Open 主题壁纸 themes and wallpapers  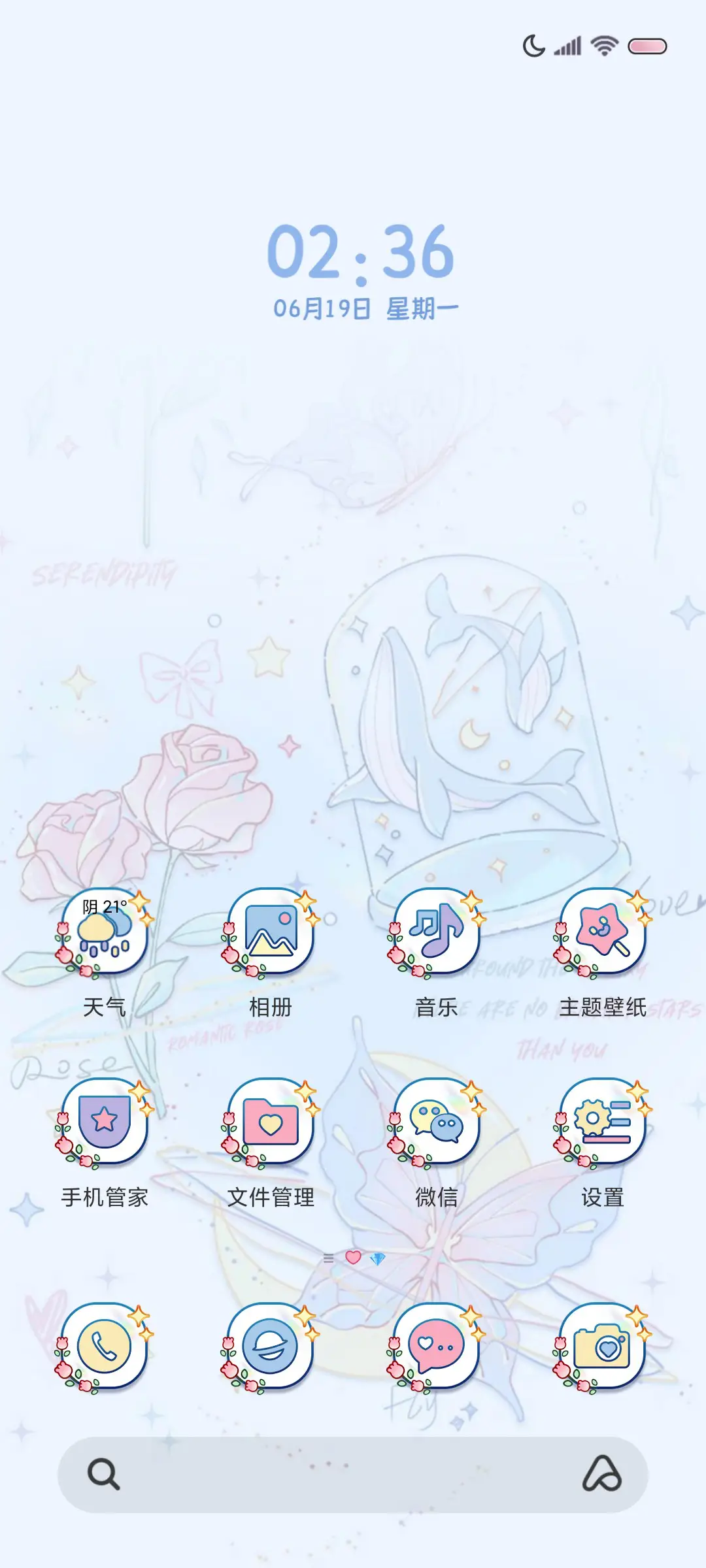[x=602, y=933]
